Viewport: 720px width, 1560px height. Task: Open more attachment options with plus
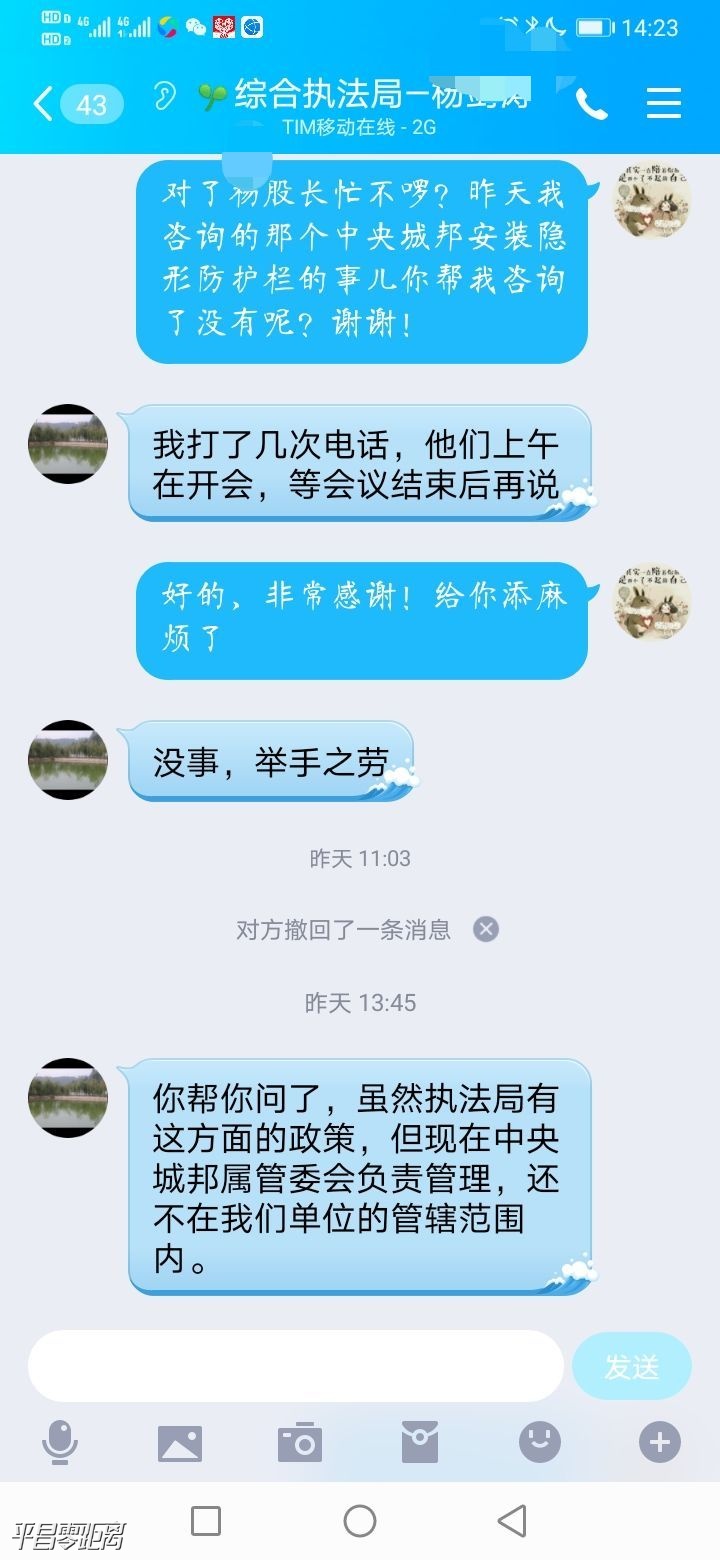pyautogui.click(x=660, y=1442)
